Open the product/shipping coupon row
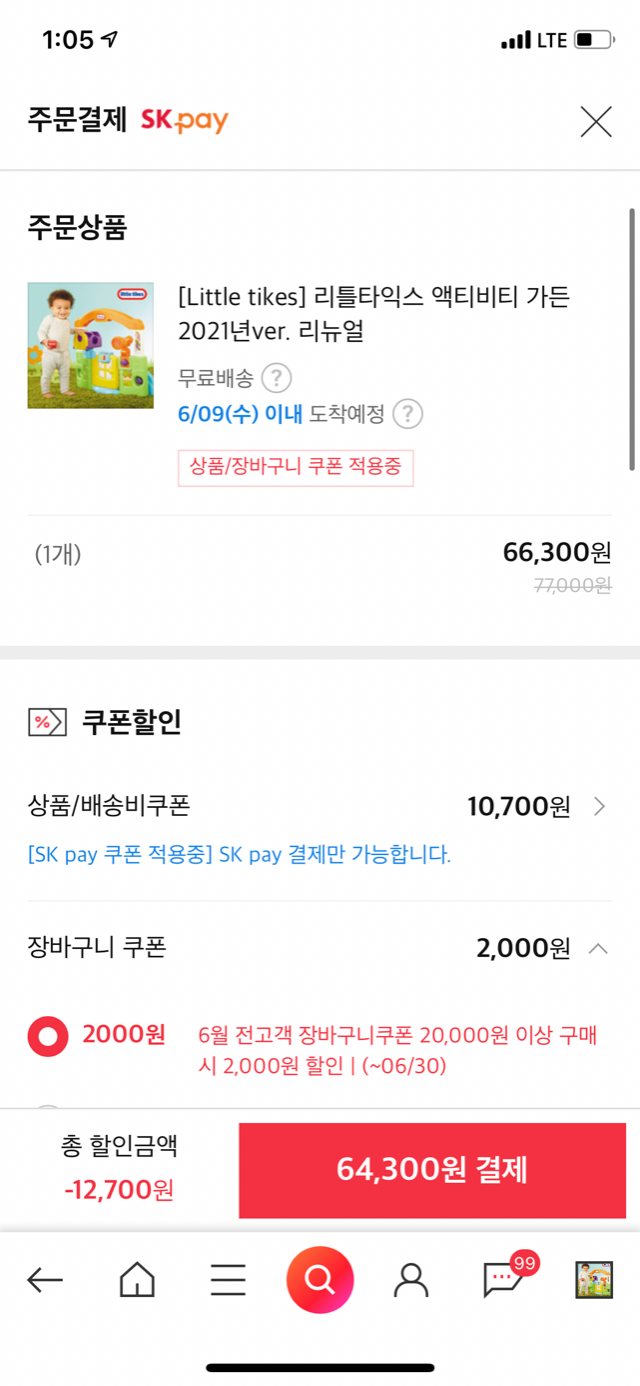This screenshot has width=640, height=1386. 318,806
